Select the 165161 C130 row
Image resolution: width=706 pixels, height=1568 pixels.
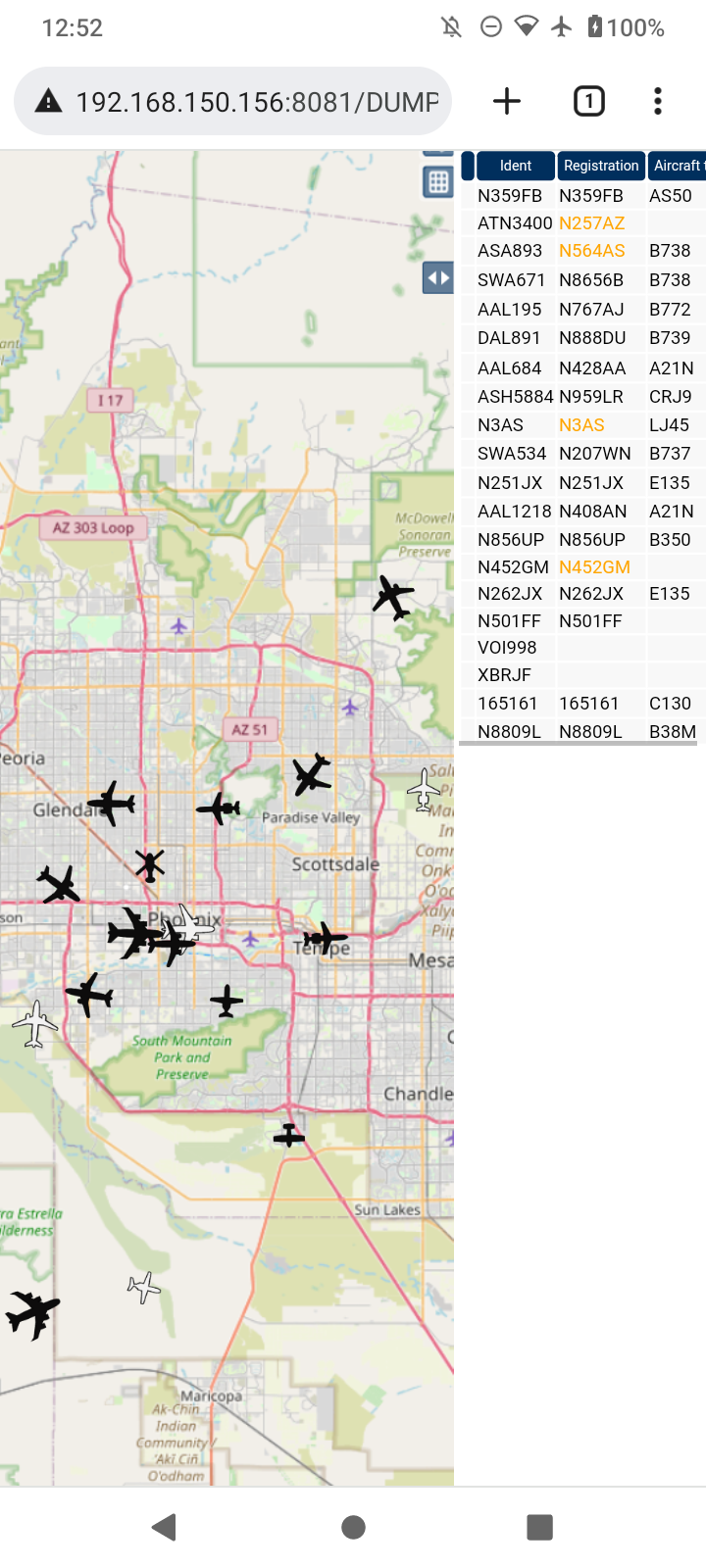click(x=583, y=704)
